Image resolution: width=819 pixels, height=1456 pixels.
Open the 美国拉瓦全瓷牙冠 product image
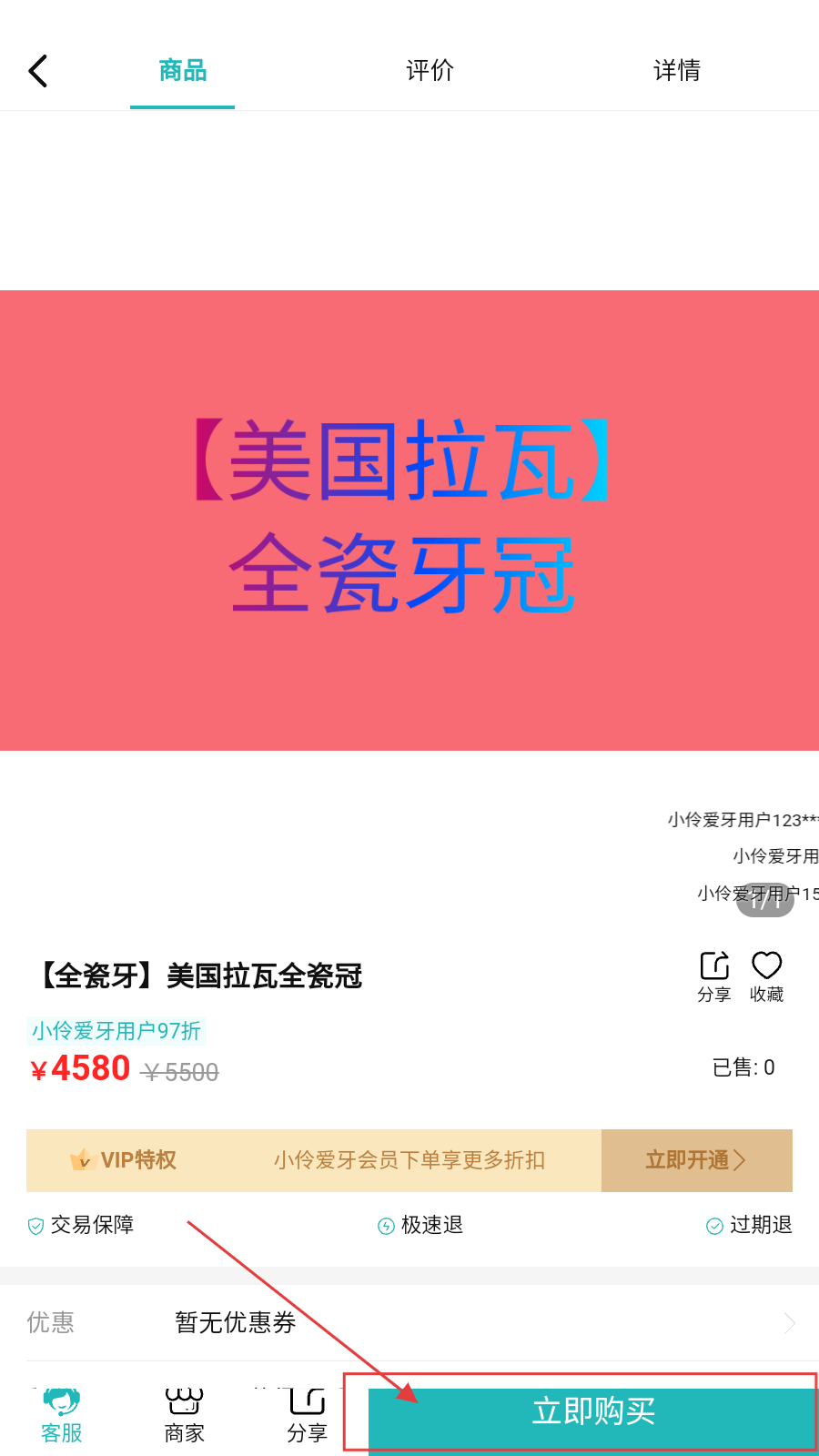pos(409,521)
